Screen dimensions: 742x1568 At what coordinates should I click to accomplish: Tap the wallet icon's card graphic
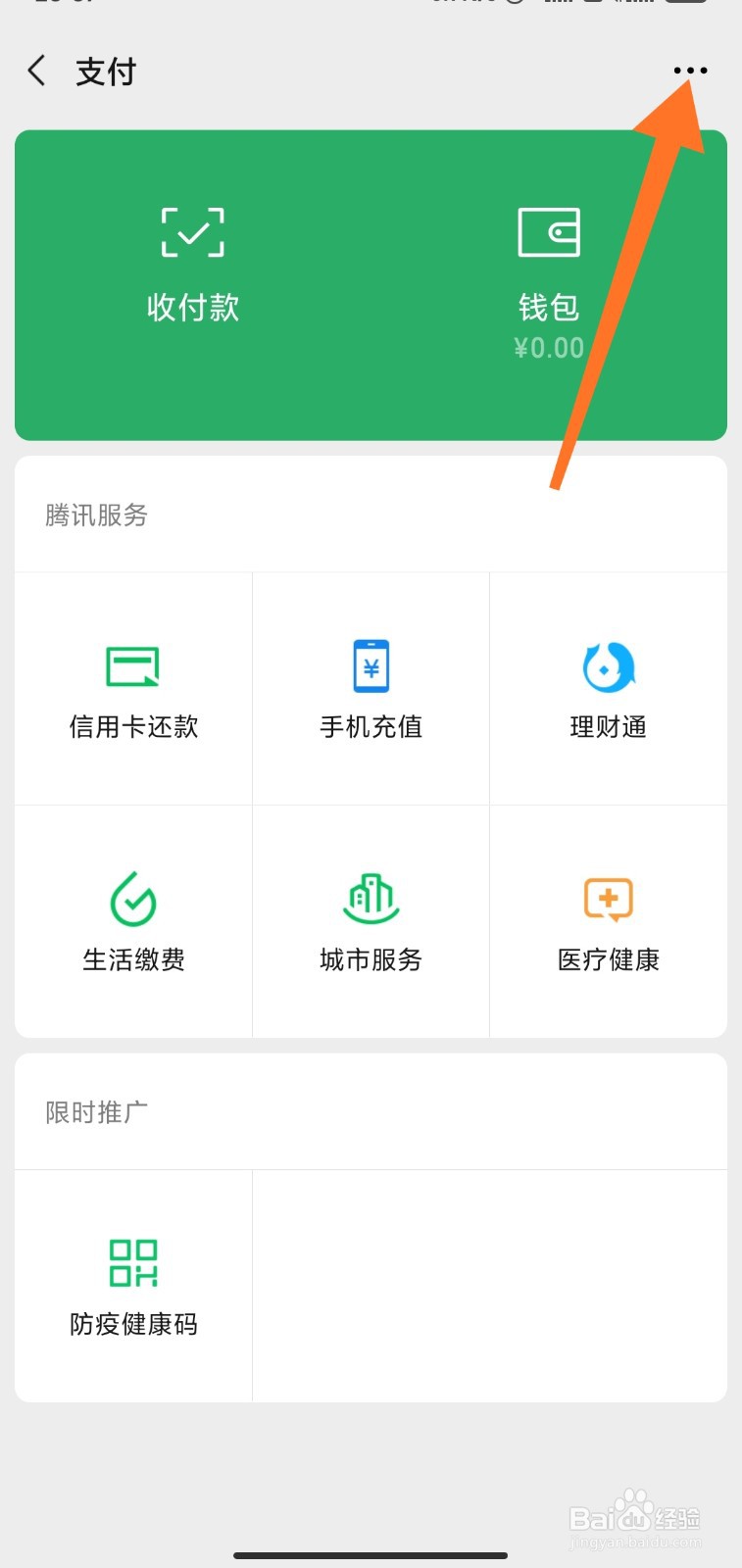[x=549, y=232]
